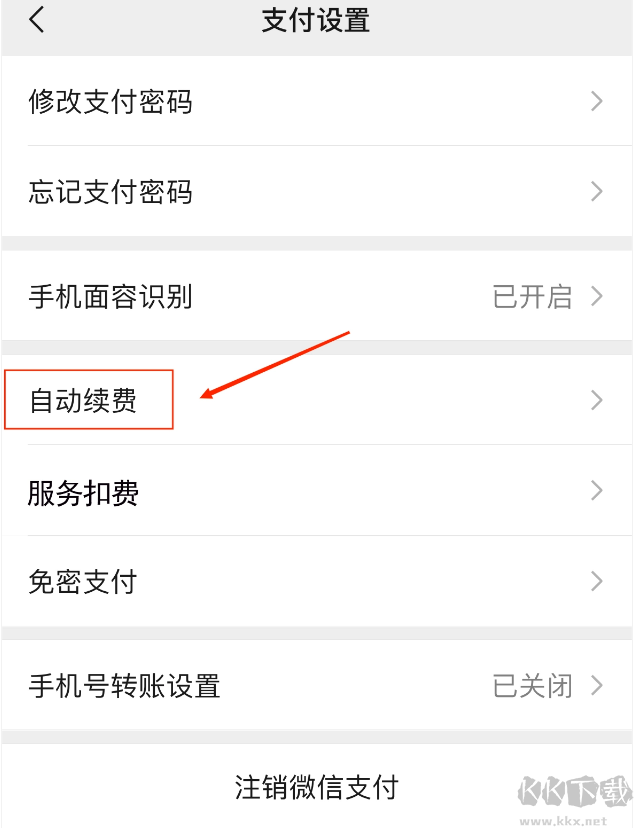Screen dimensions: 634x828
Task: Select the 忘记支付密码 row
Action: pos(316,191)
